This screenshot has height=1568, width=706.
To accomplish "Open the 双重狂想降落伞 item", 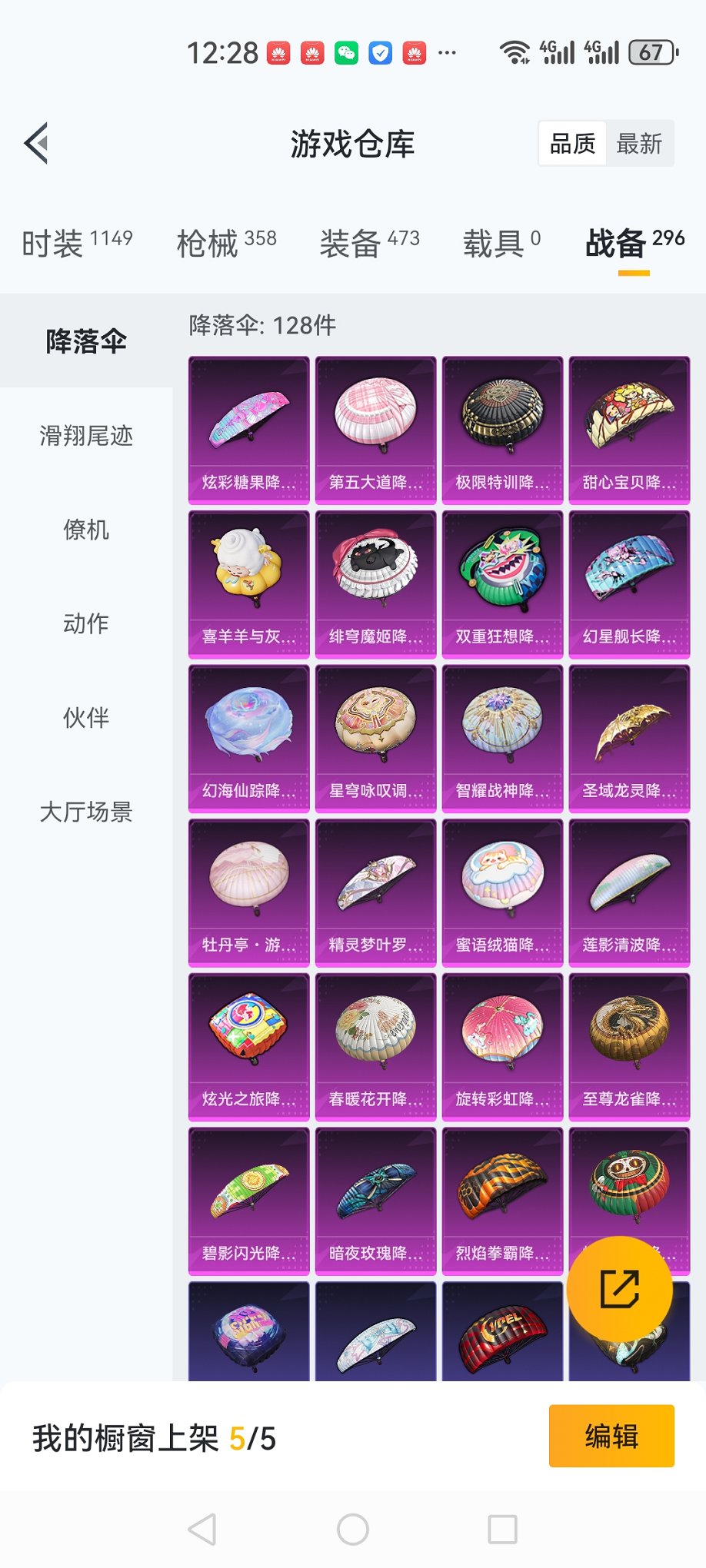I will pos(502,584).
